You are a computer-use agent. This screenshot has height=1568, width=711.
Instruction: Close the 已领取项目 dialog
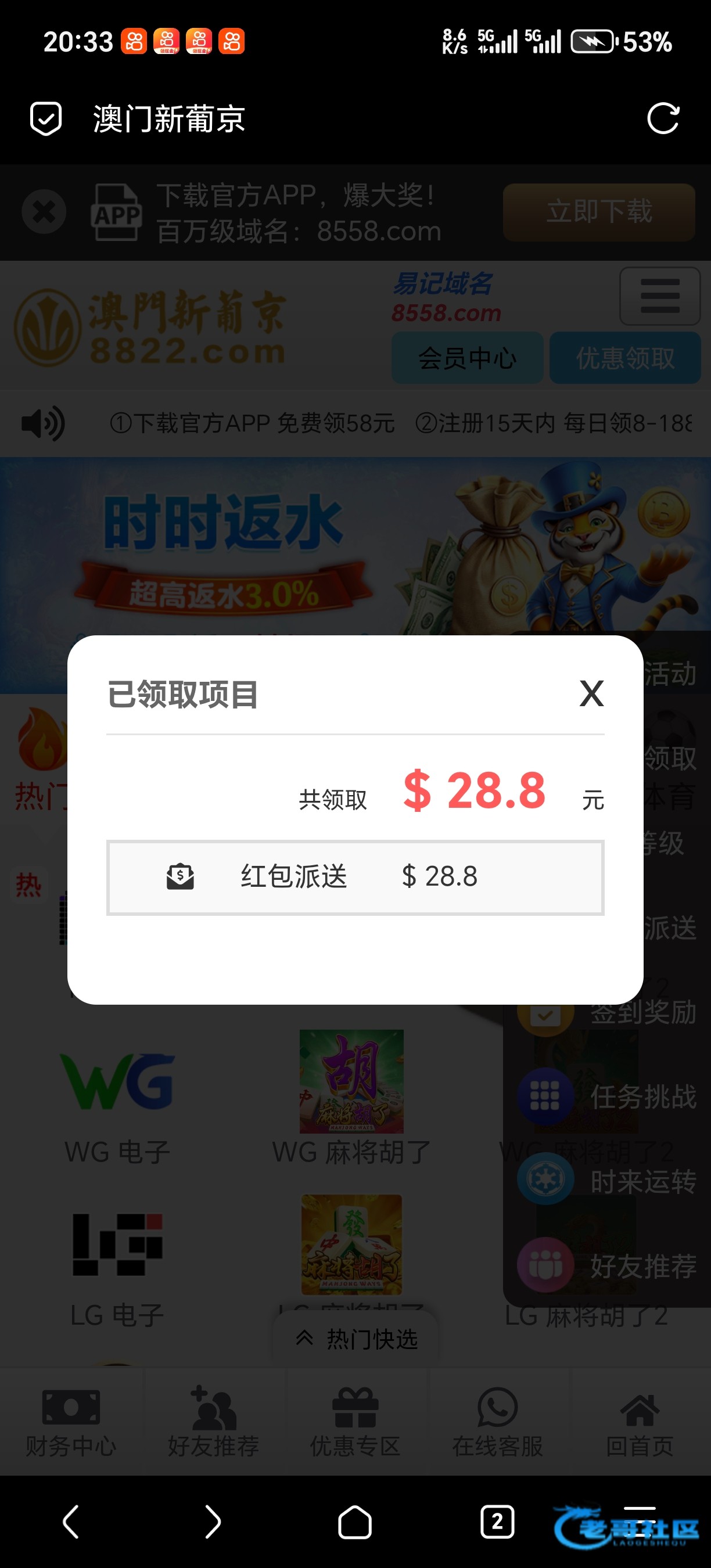591,693
